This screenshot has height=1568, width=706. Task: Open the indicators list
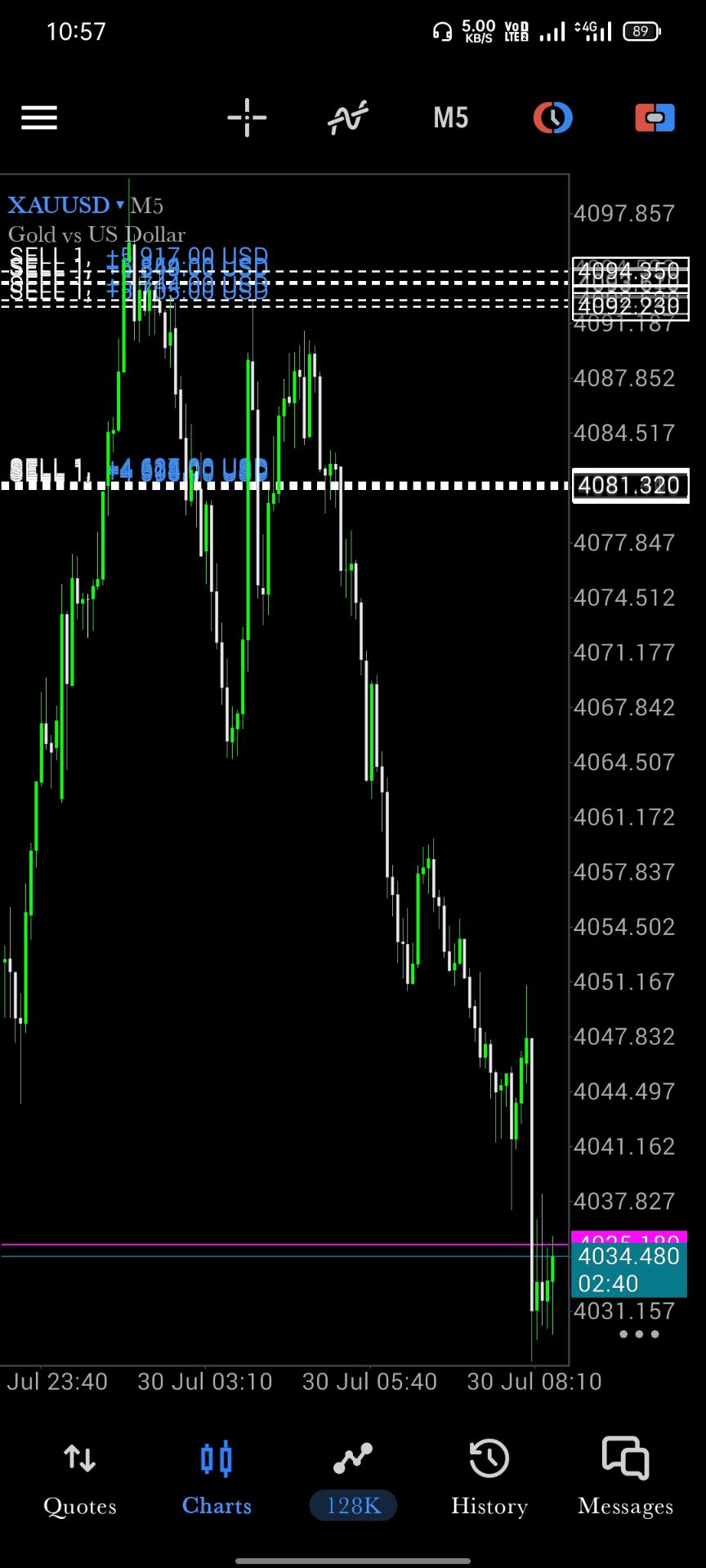tap(348, 118)
